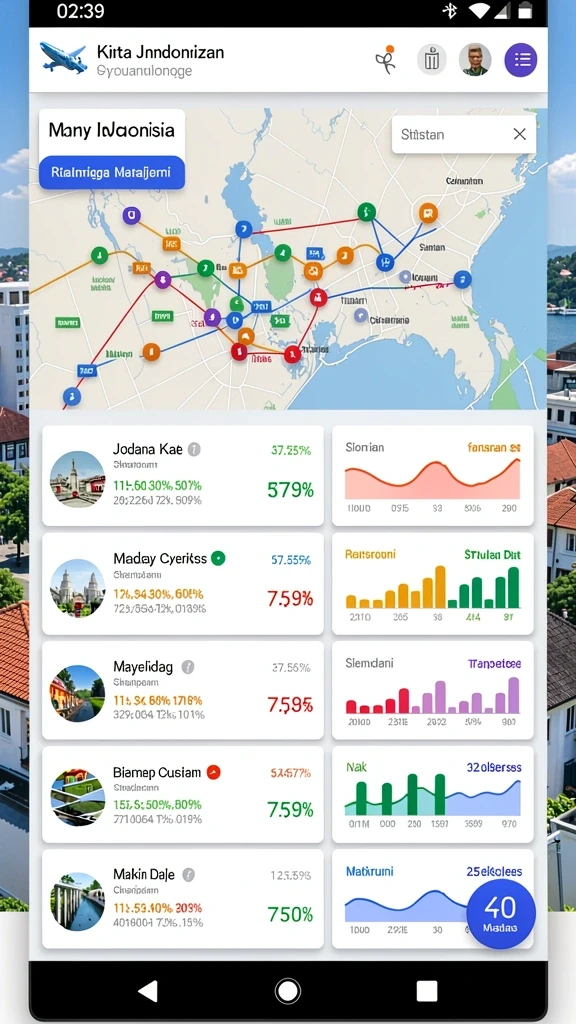This screenshot has width=576, height=1024.
Task: Open the Slonian line chart card
Action: click(x=432, y=475)
